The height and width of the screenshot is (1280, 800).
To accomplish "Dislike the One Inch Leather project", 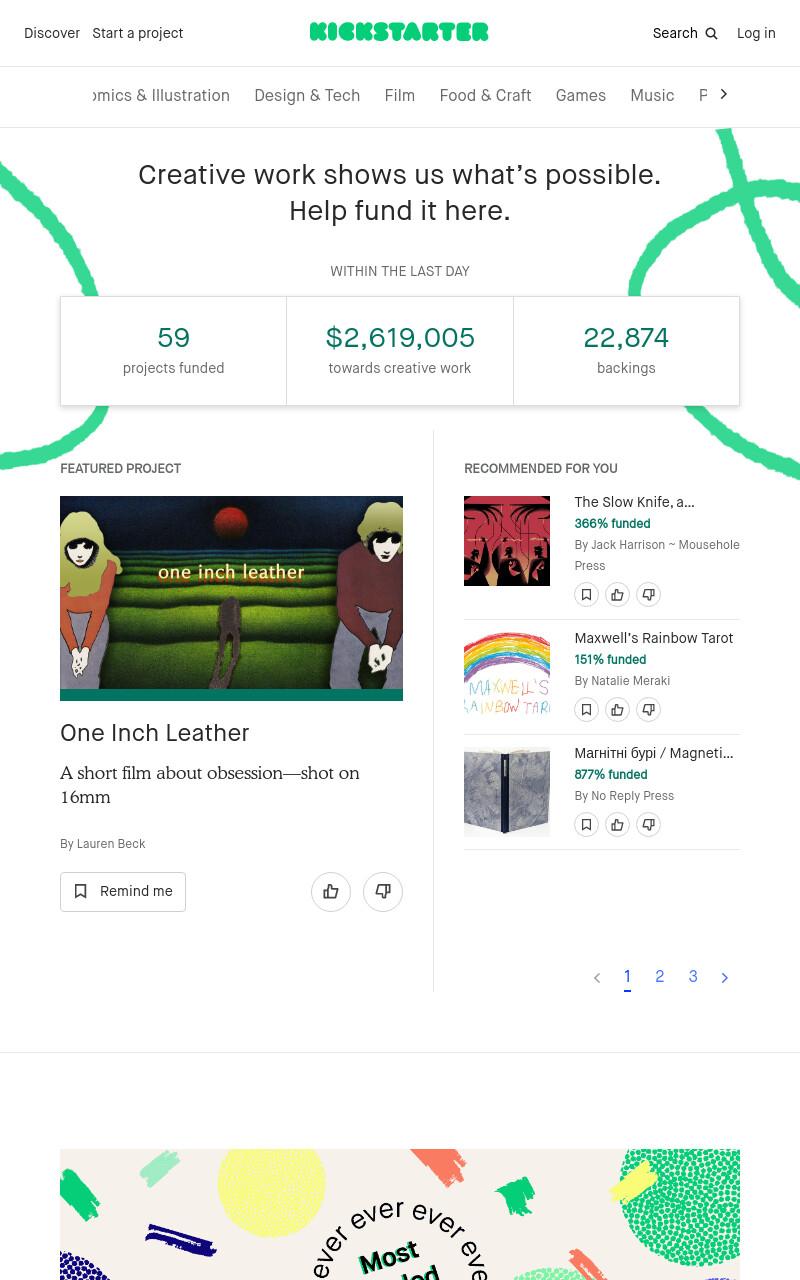I will click(x=383, y=892).
